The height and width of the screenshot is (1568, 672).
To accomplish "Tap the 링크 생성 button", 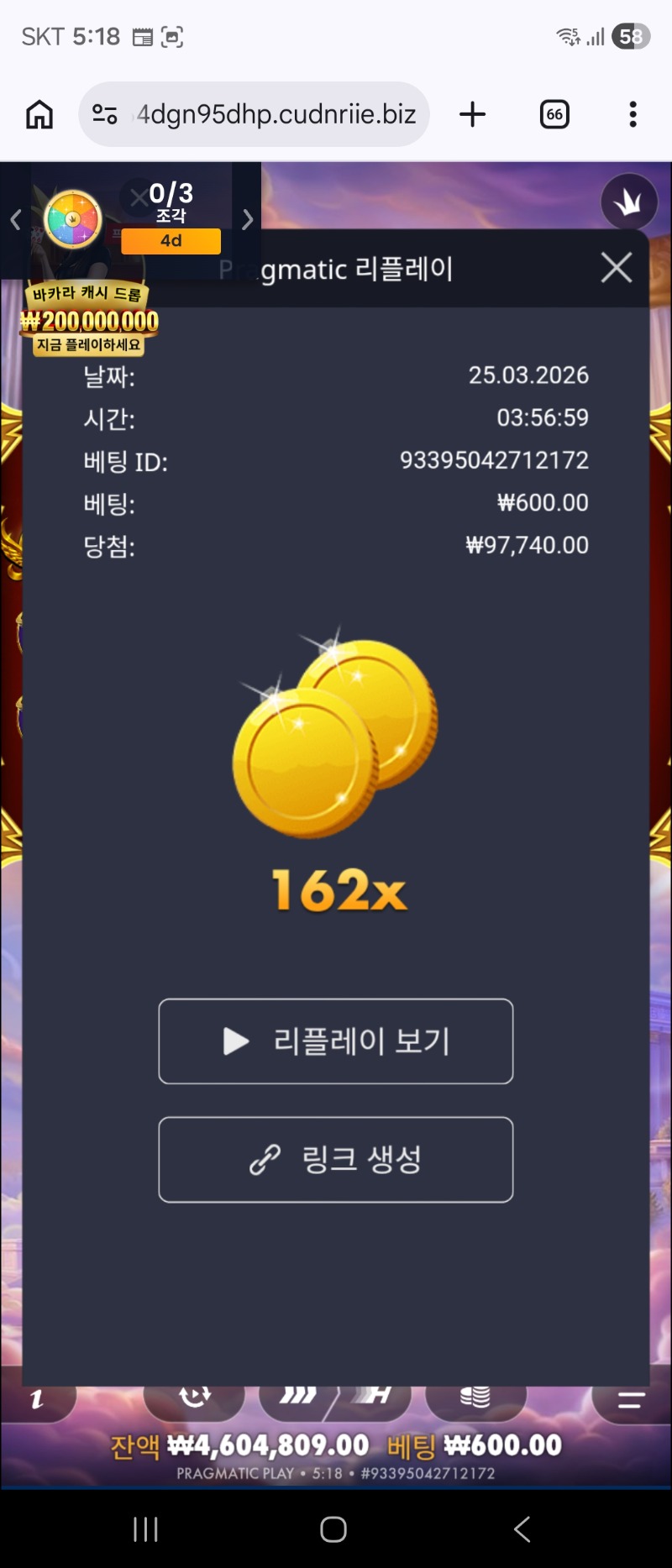I will coord(335,1159).
